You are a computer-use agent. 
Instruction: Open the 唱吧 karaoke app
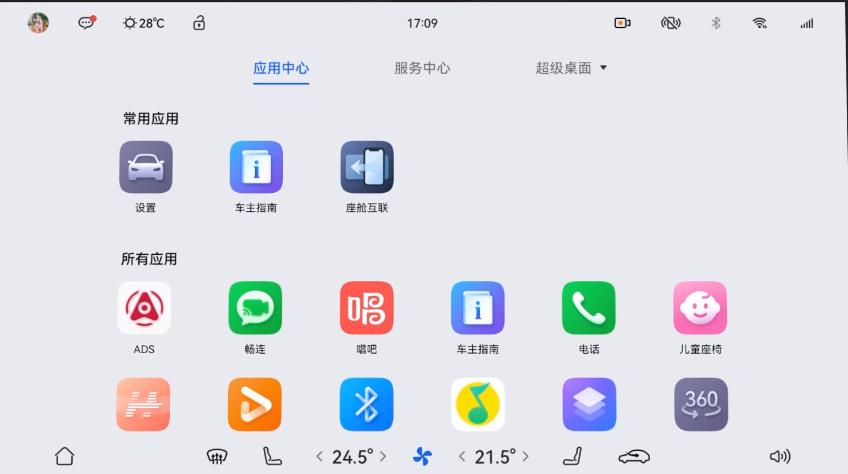point(367,308)
